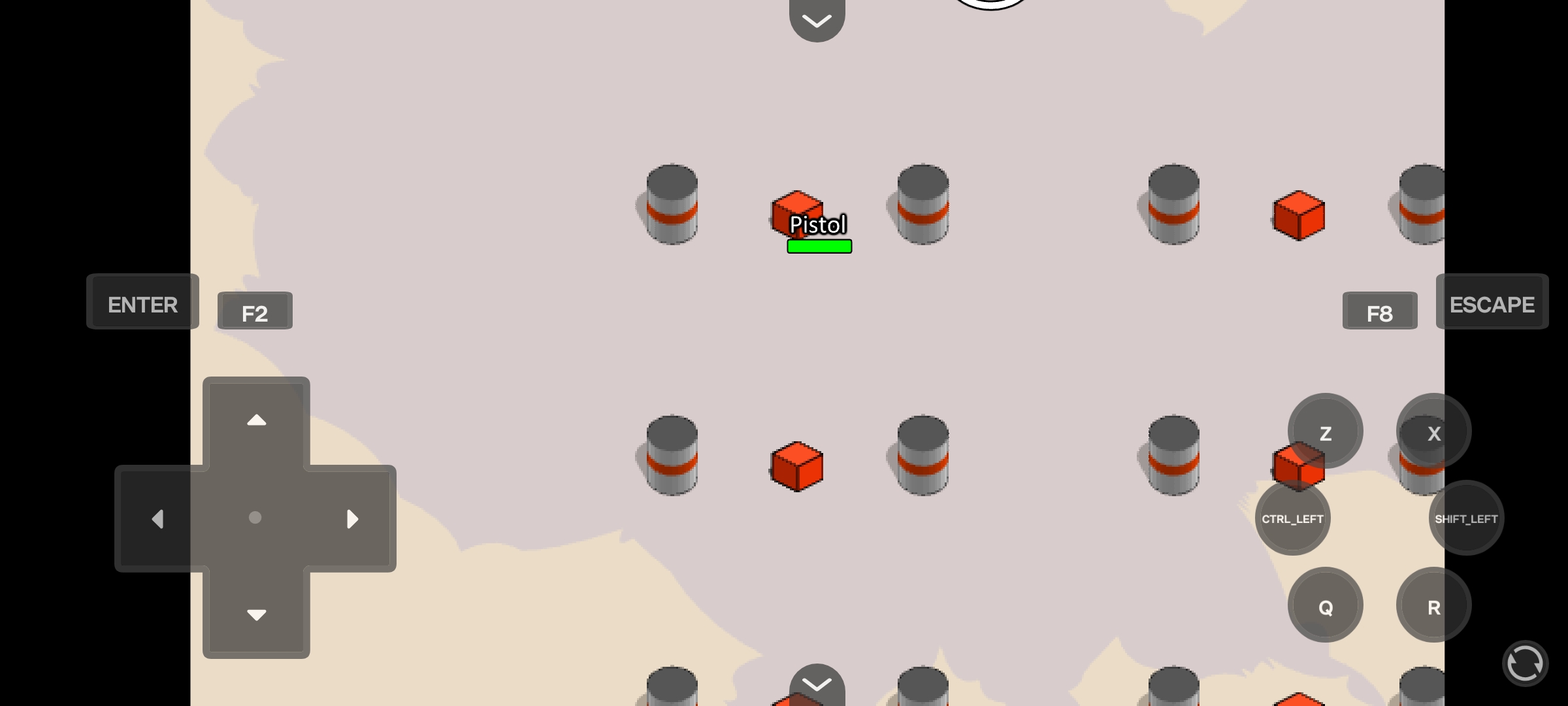The image size is (1568, 706).
Task: Tap the CTRL_LEFT button
Action: [x=1293, y=518]
